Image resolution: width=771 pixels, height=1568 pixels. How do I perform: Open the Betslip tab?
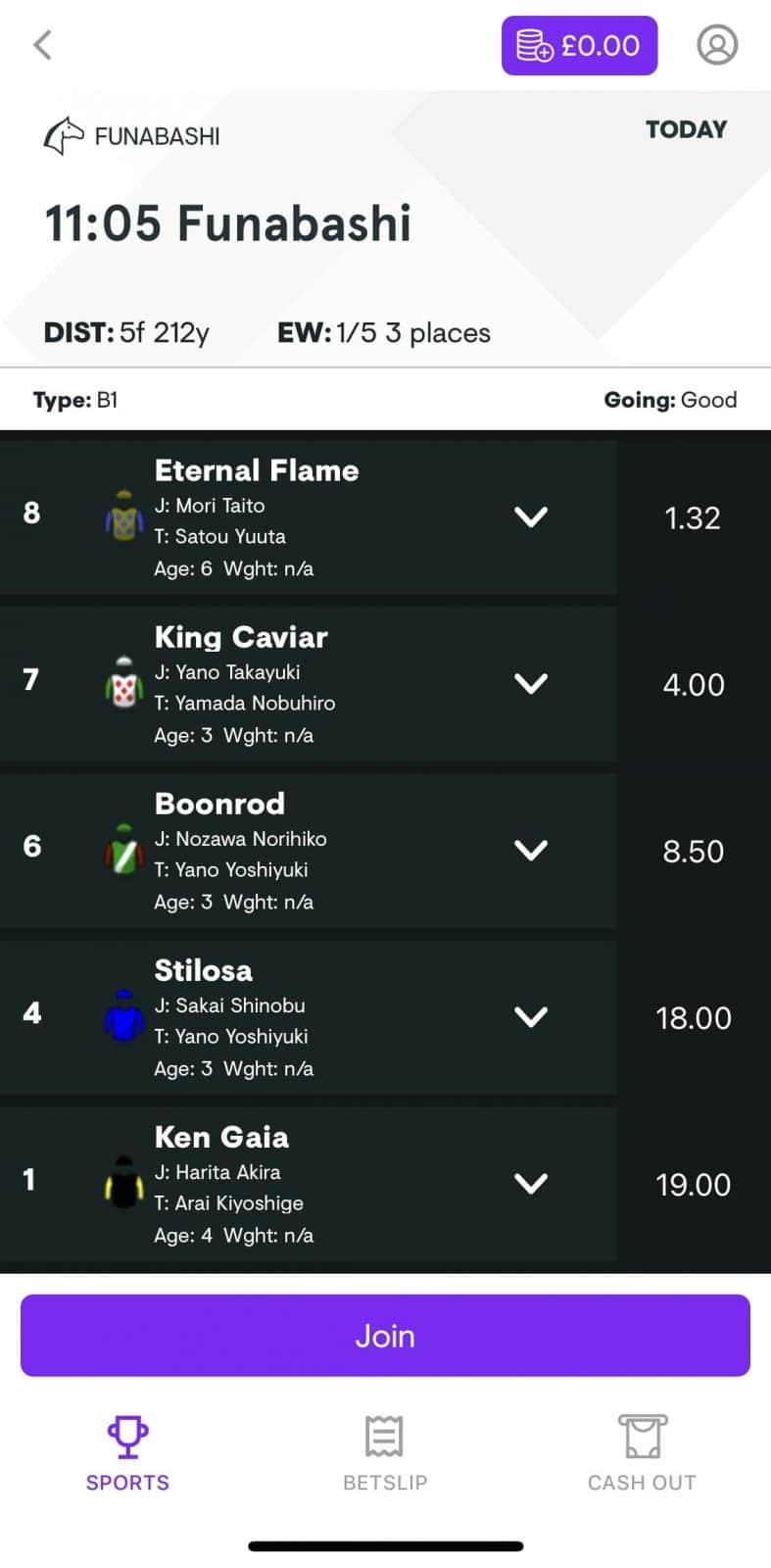pyautogui.click(x=385, y=1454)
